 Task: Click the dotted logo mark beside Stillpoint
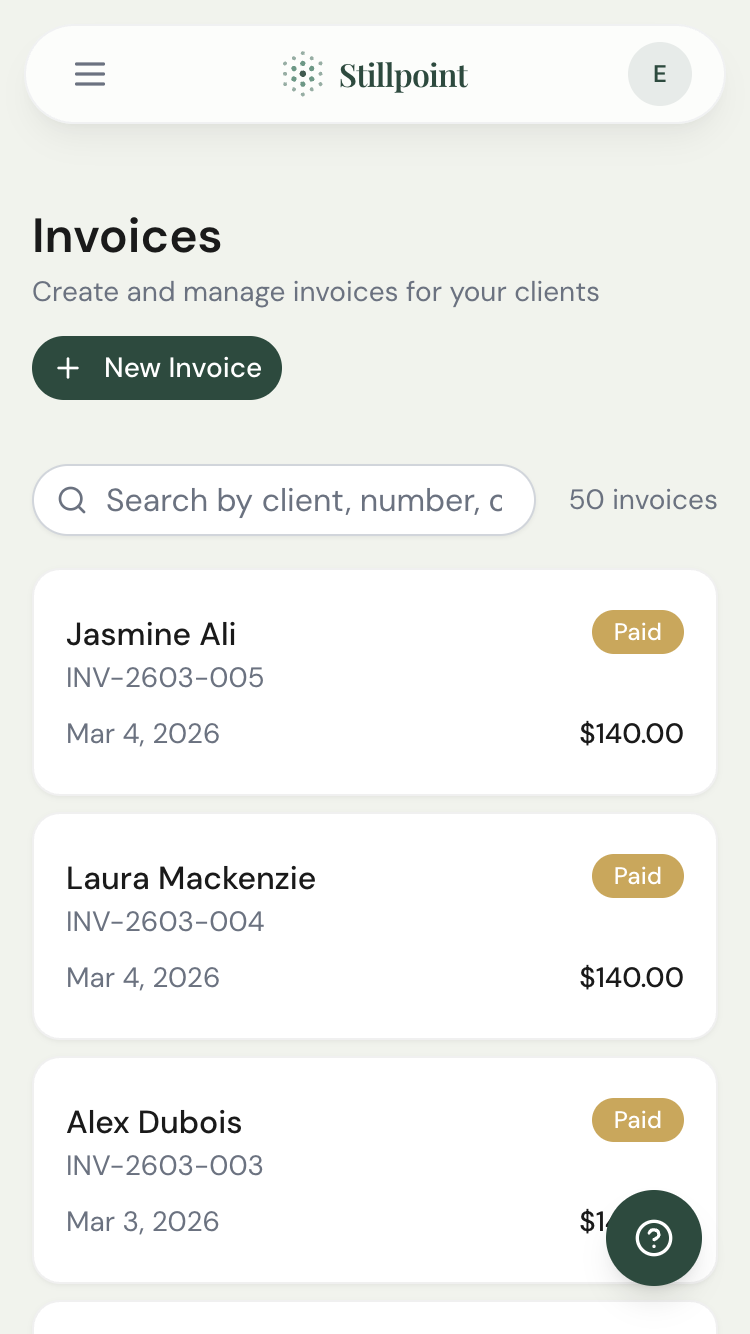point(302,73)
